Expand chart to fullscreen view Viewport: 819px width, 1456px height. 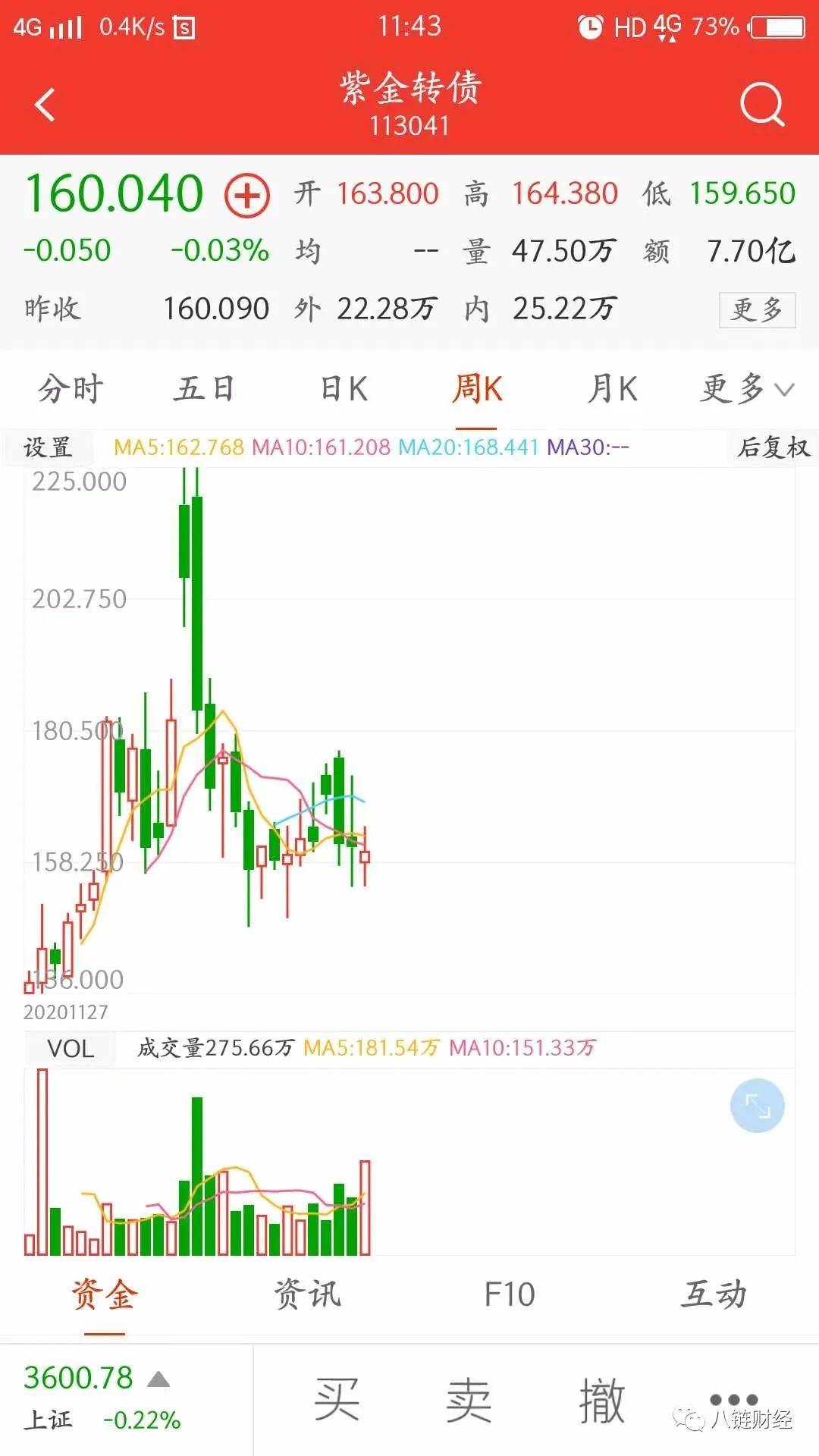click(757, 1106)
